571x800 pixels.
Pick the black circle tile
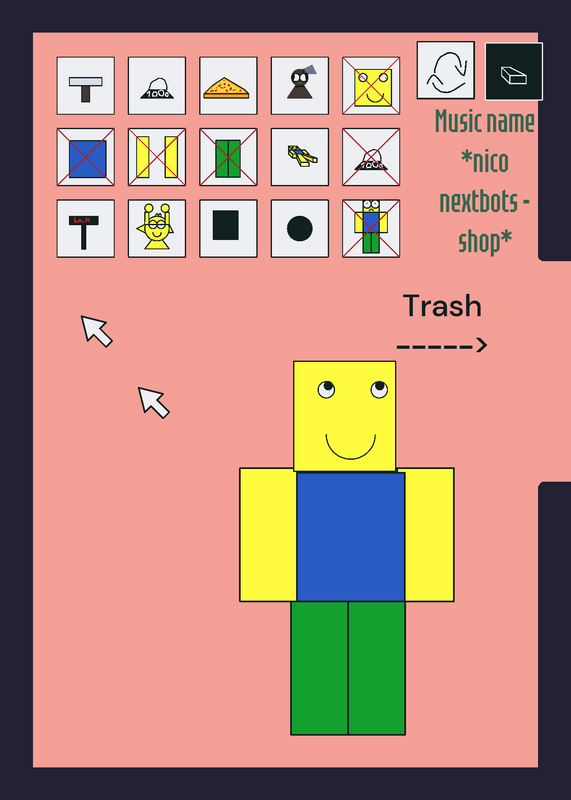300,229
